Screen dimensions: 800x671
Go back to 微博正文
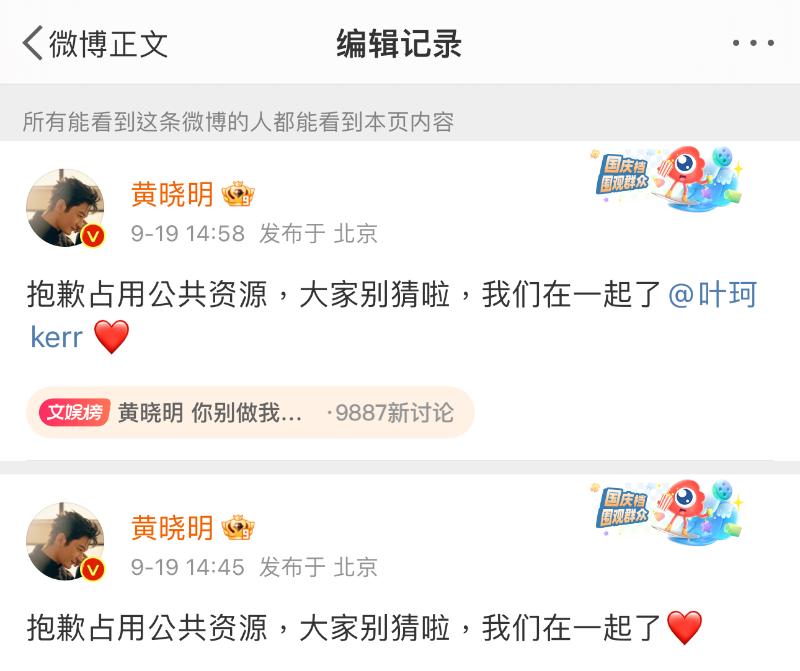[95, 44]
